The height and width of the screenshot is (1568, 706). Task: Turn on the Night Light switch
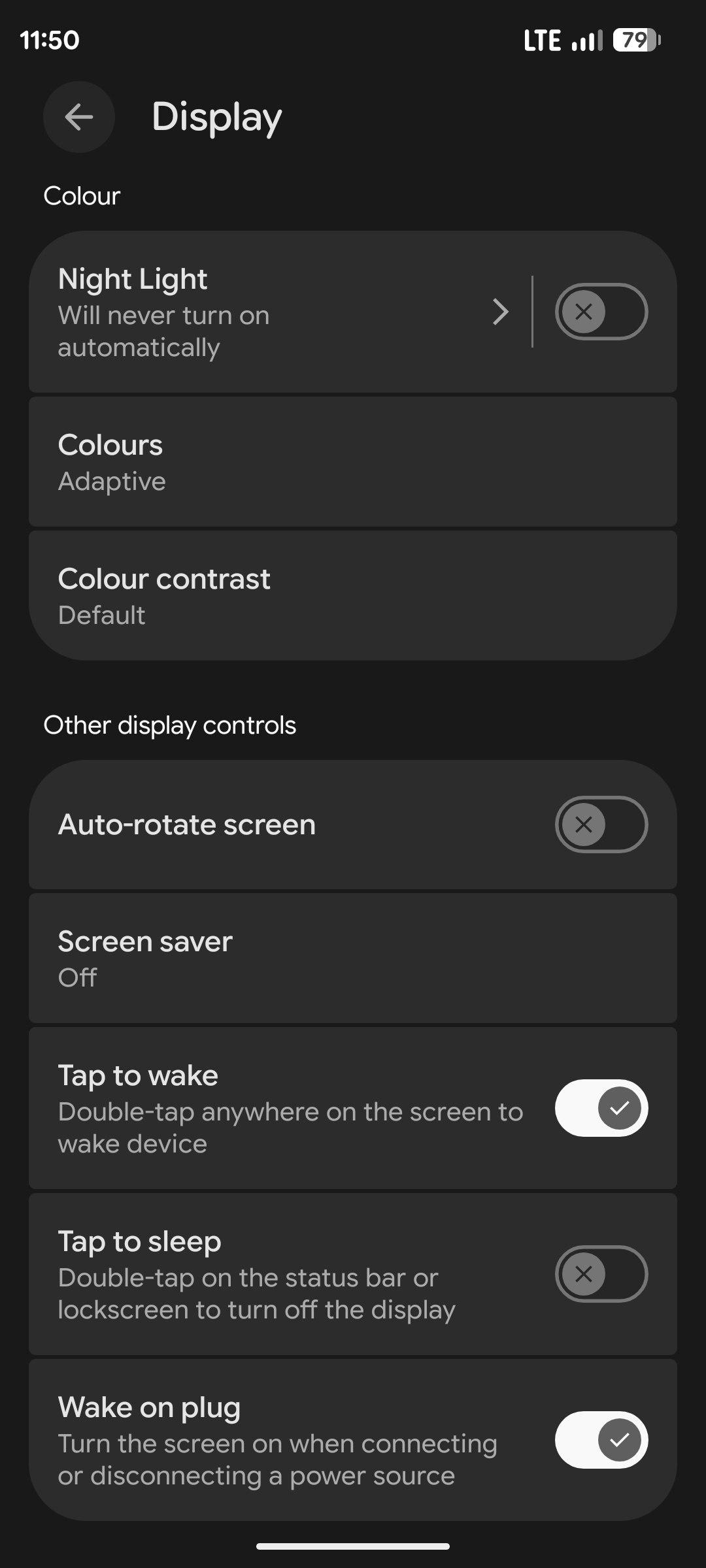[601, 312]
